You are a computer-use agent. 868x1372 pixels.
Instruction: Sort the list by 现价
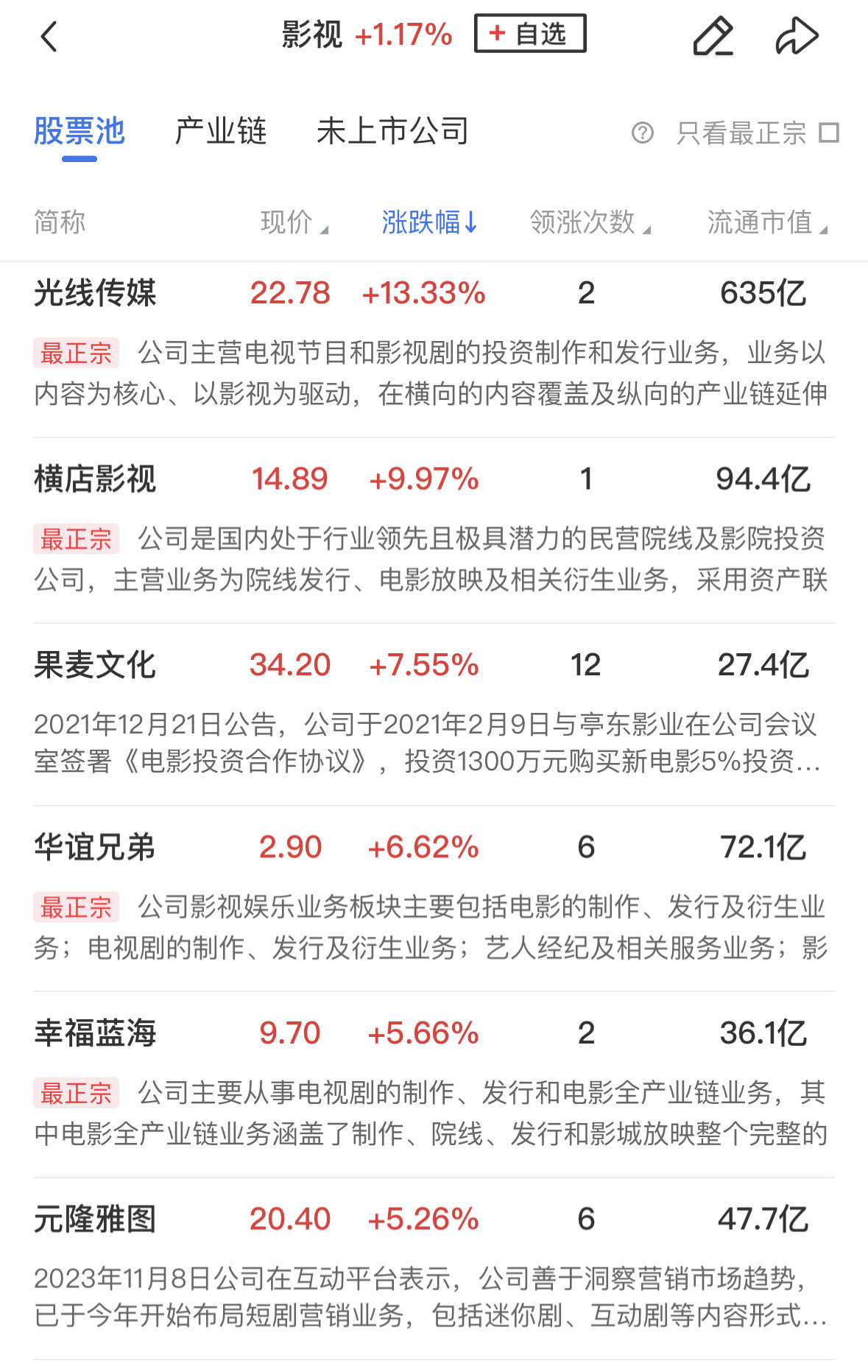tap(293, 222)
